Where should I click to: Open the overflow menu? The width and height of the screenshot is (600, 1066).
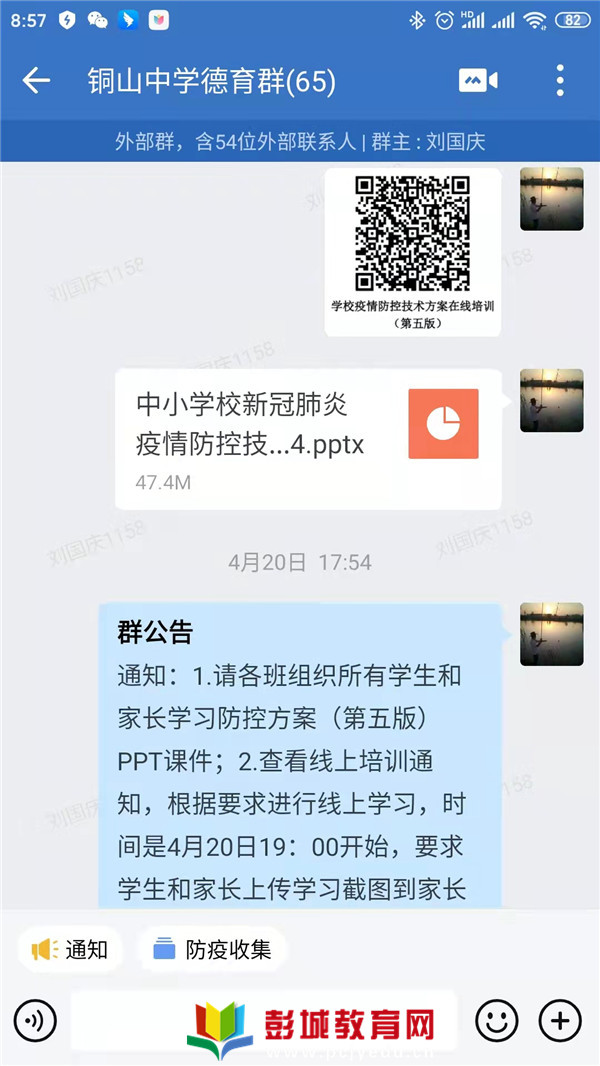click(560, 81)
